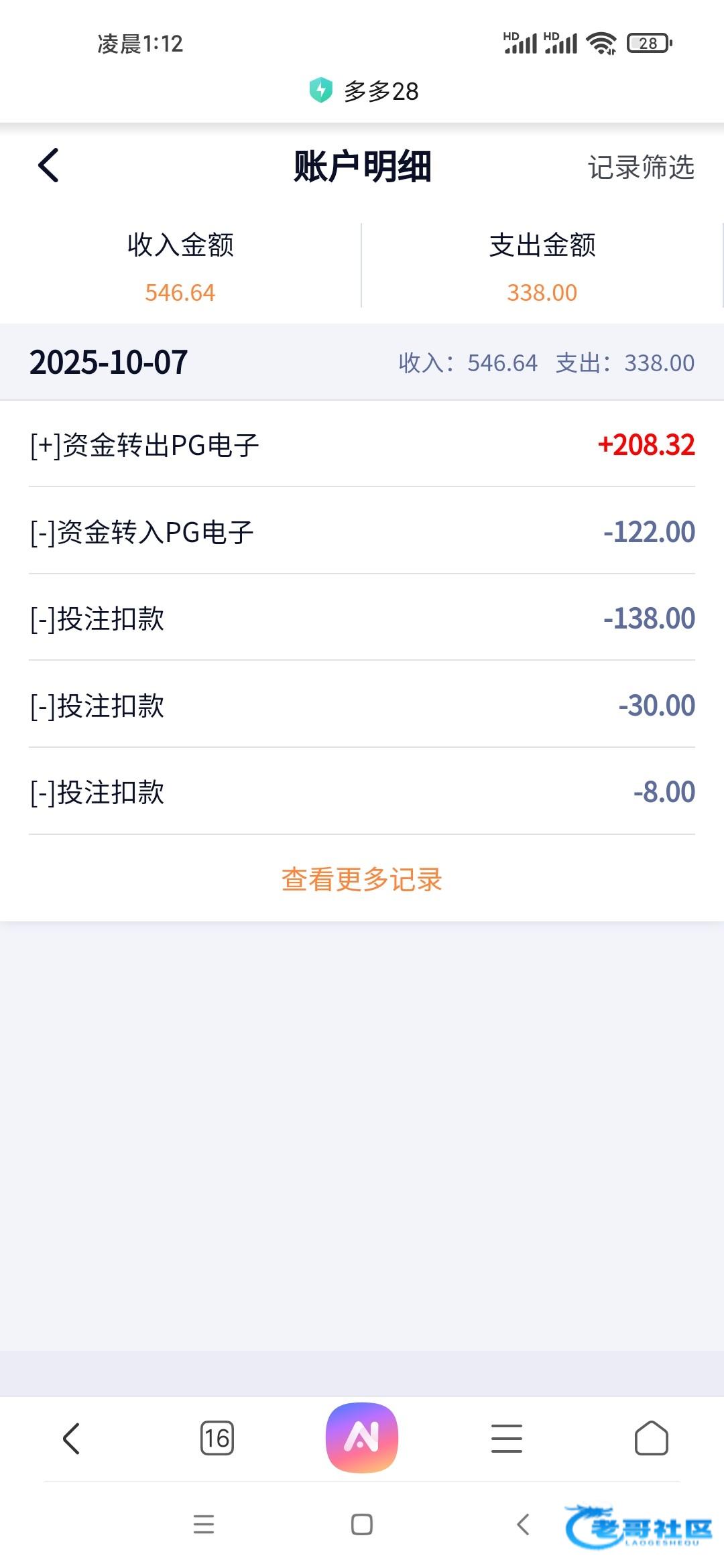Open the browser hamburger menu
The height and width of the screenshot is (1568, 724).
(x=507, y=1438)
